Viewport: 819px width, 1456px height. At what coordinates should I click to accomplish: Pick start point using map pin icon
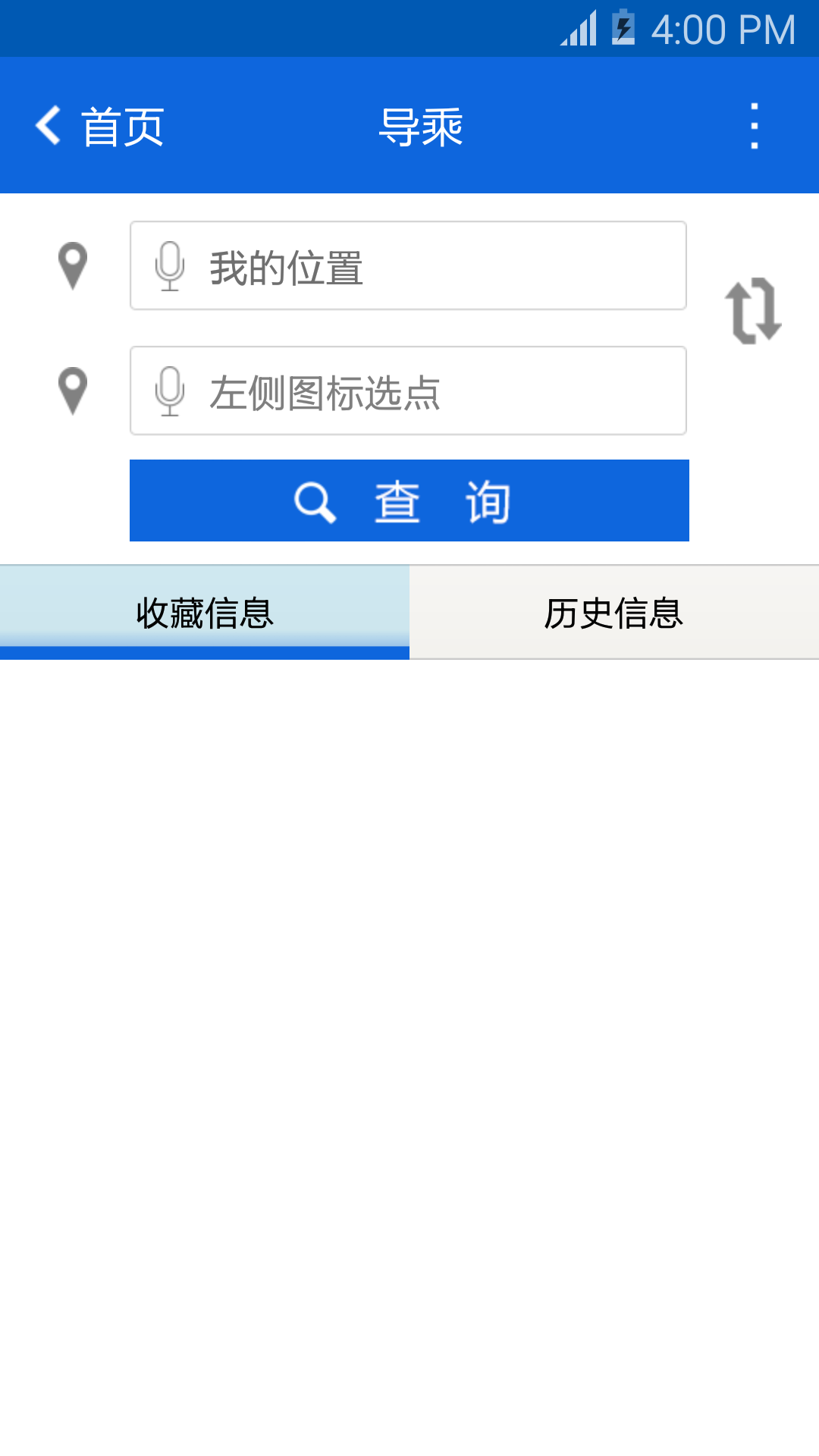[73, 266]
